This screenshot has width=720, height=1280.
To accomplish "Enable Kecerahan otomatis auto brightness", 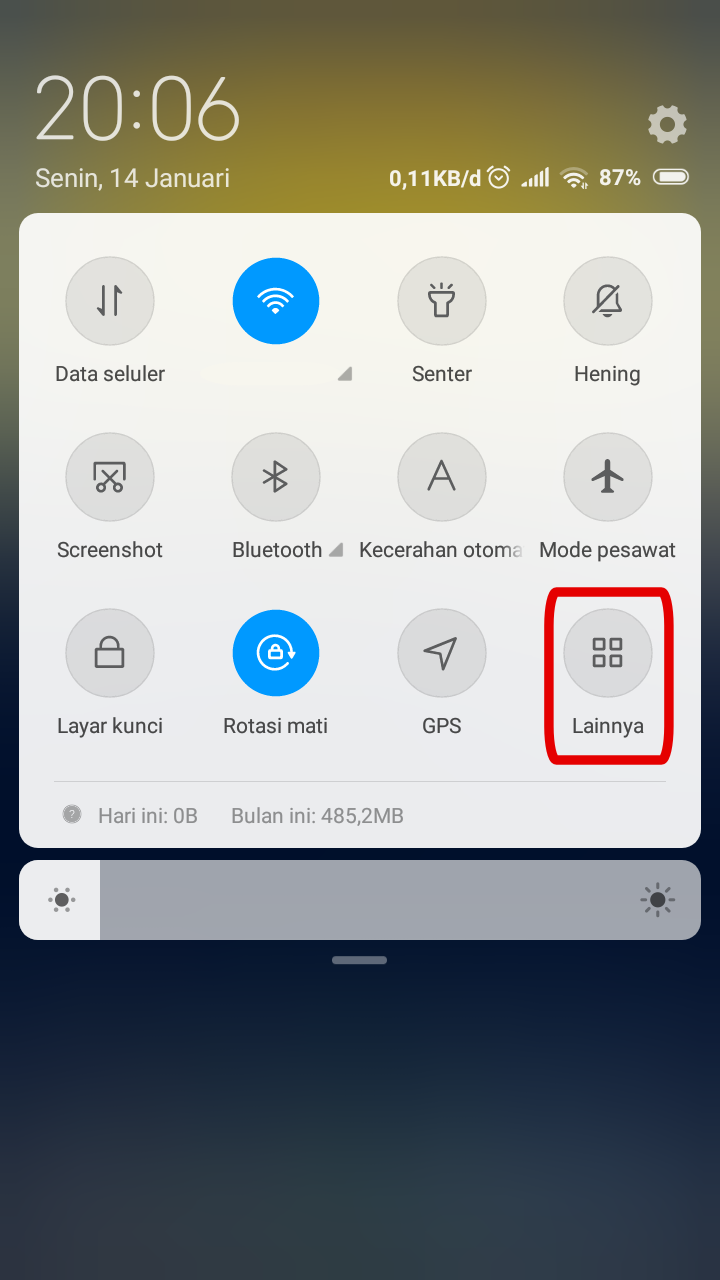I will (442, 477).
